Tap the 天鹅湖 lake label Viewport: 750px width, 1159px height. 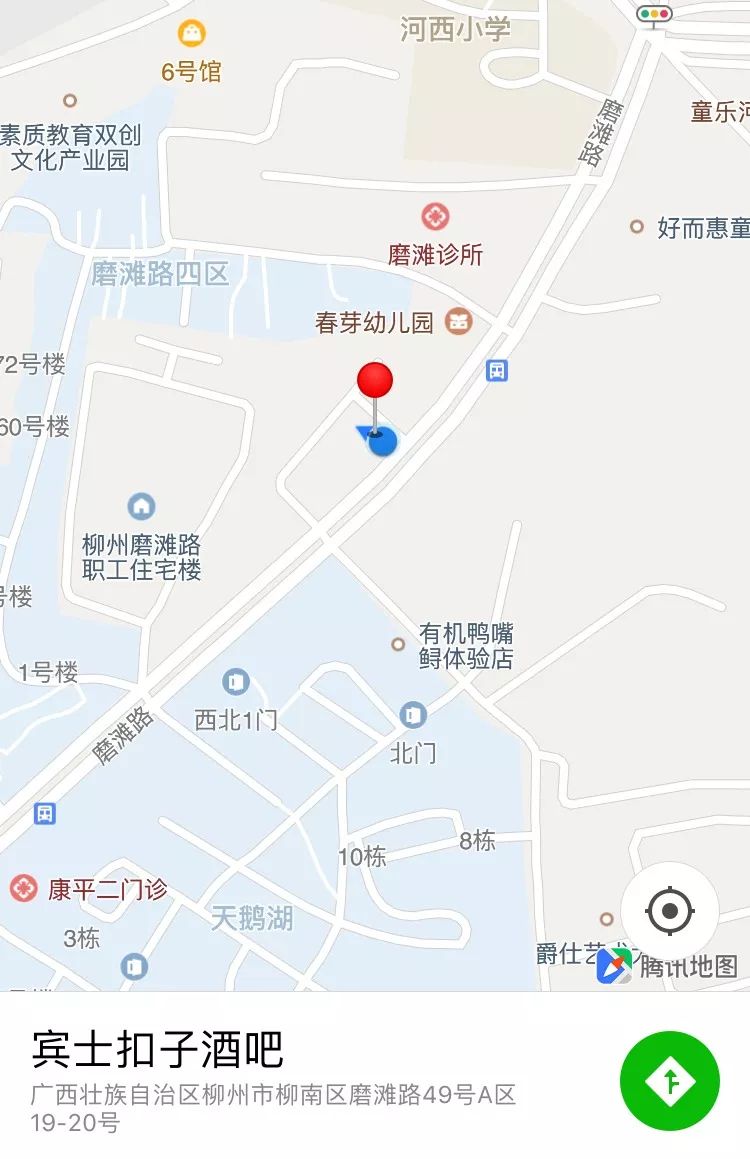tap(253, 919)
